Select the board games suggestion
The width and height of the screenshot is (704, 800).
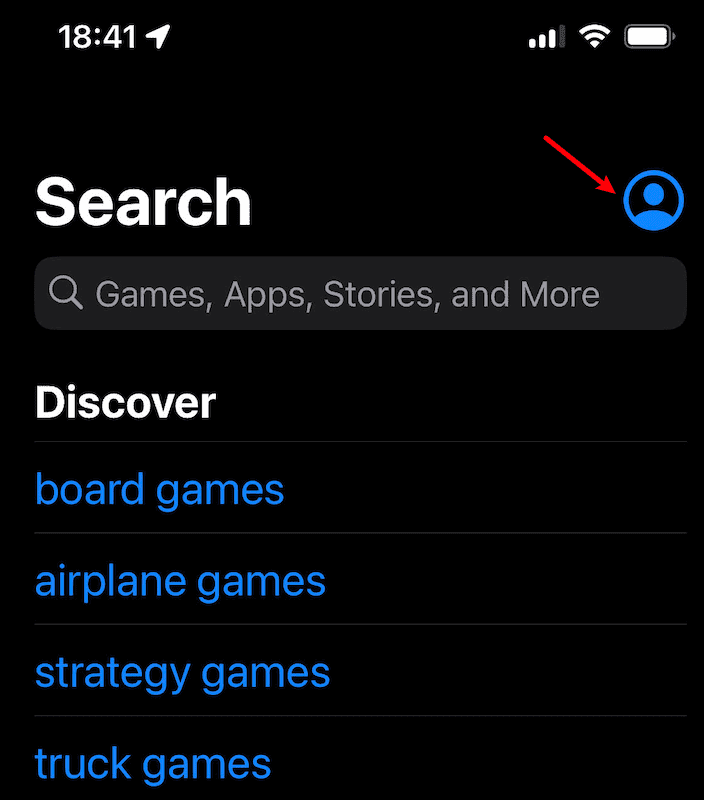point(160,490)
